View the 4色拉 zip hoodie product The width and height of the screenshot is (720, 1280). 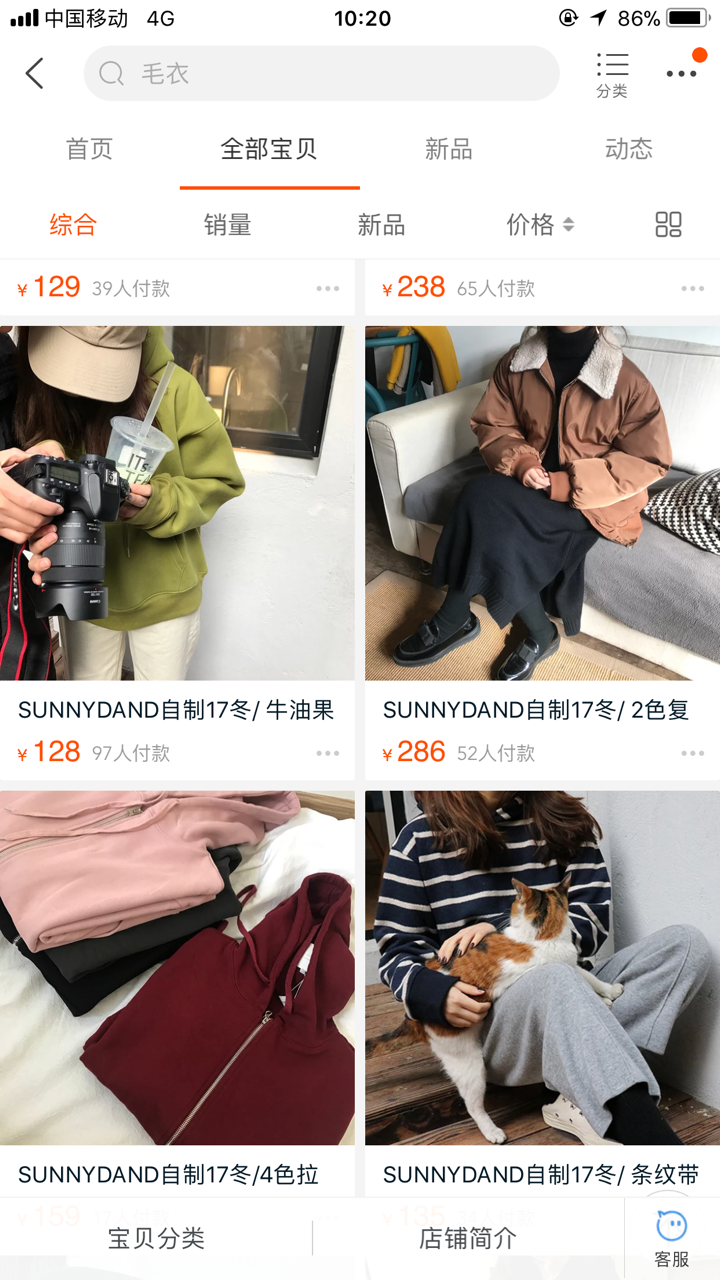pyautogui.click(x=177, y=968)
